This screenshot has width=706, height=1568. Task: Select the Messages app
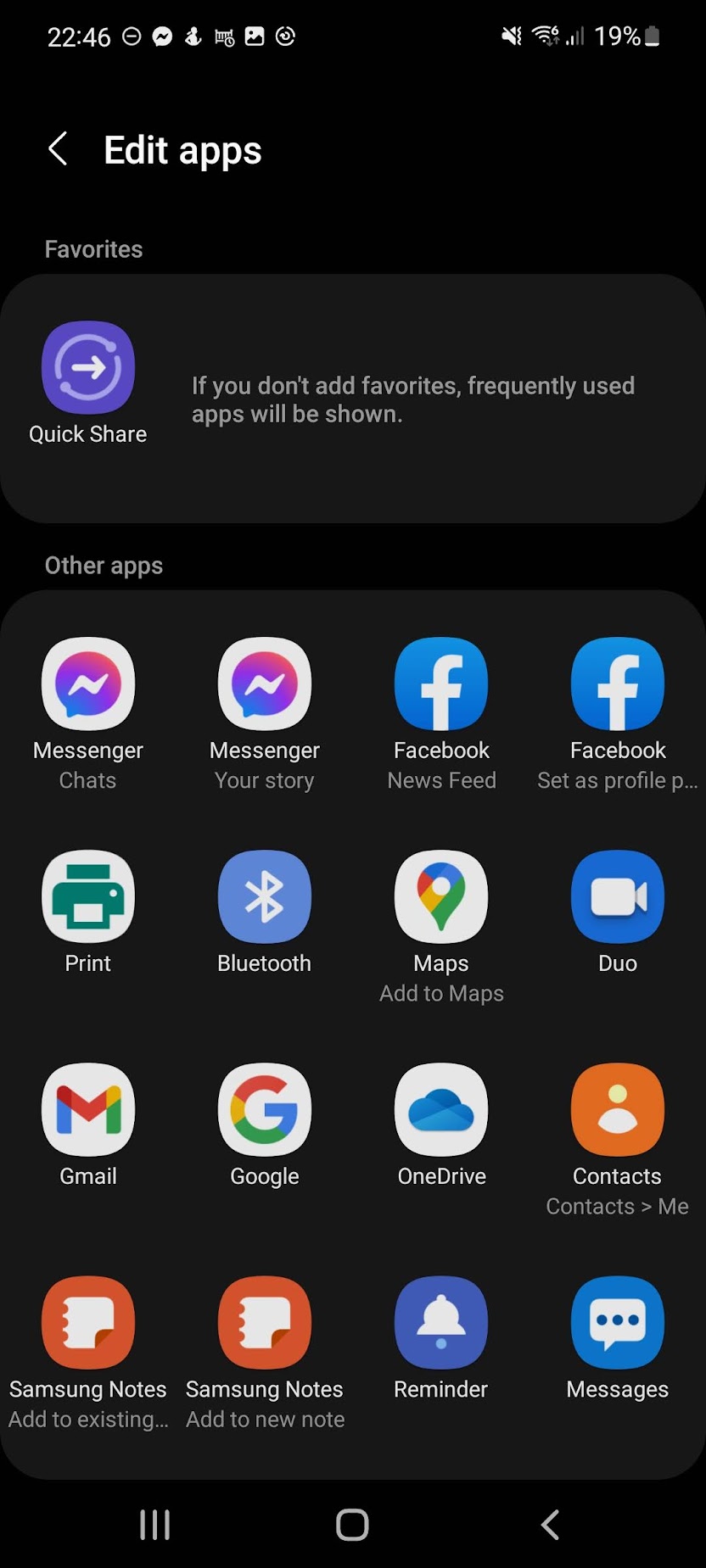pos(618,1339)
